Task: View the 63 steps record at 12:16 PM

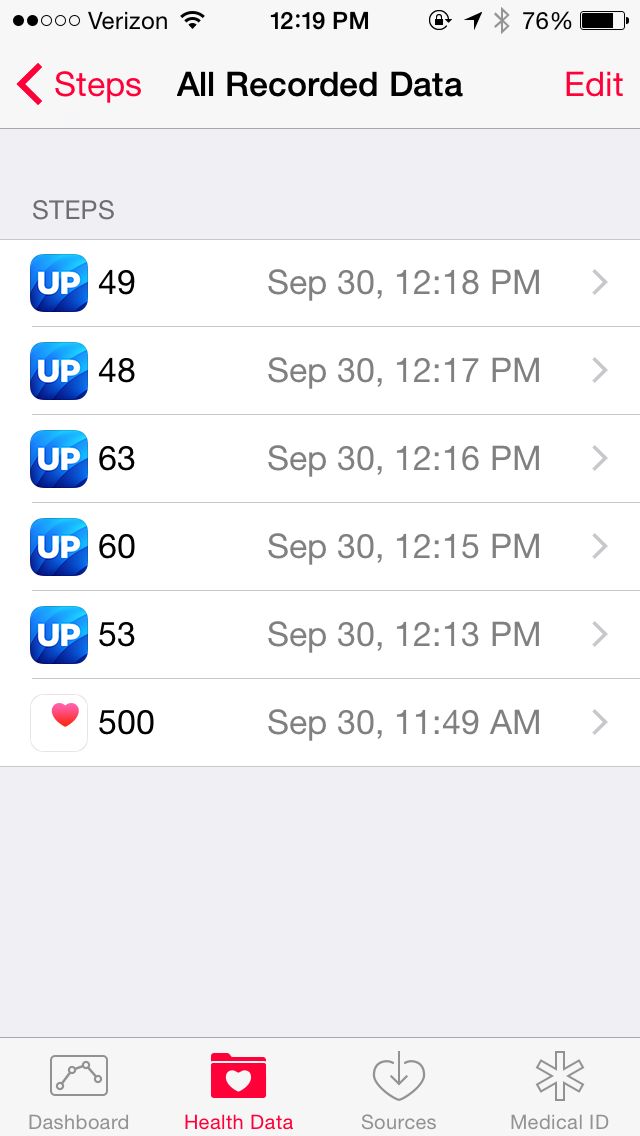Action: click(320, 459)
